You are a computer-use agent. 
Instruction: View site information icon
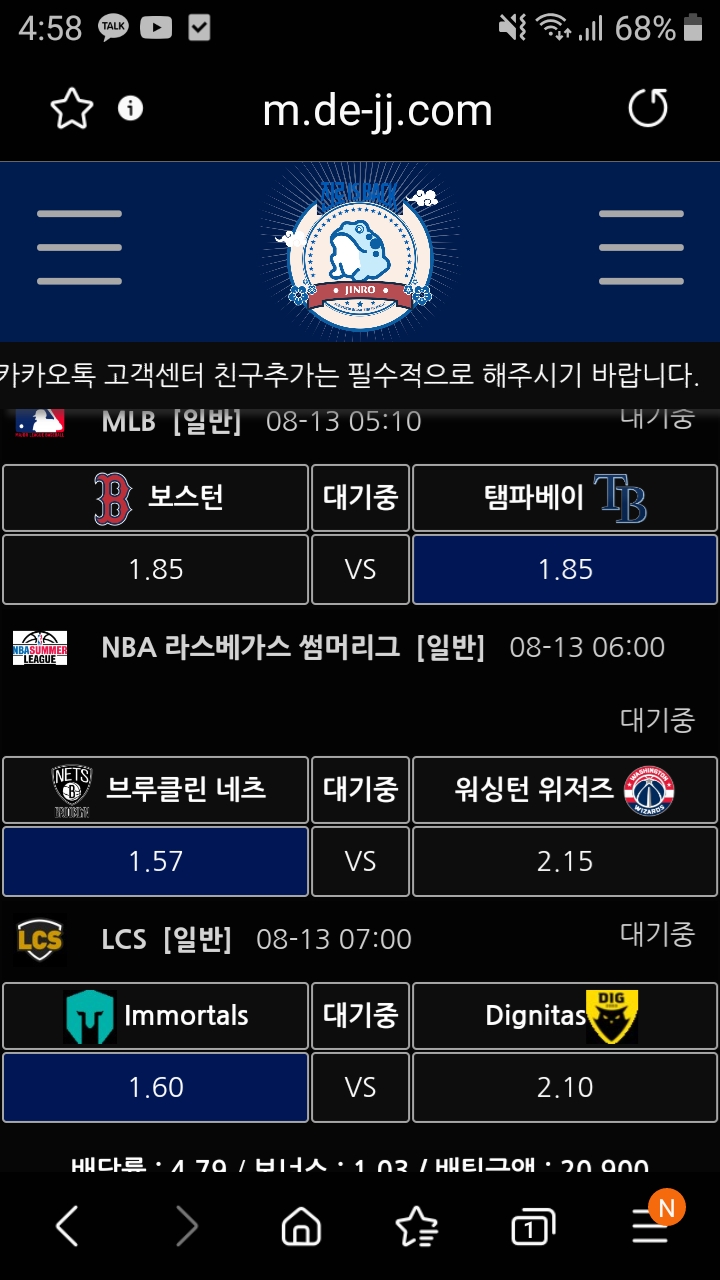[x=131, y=108]
